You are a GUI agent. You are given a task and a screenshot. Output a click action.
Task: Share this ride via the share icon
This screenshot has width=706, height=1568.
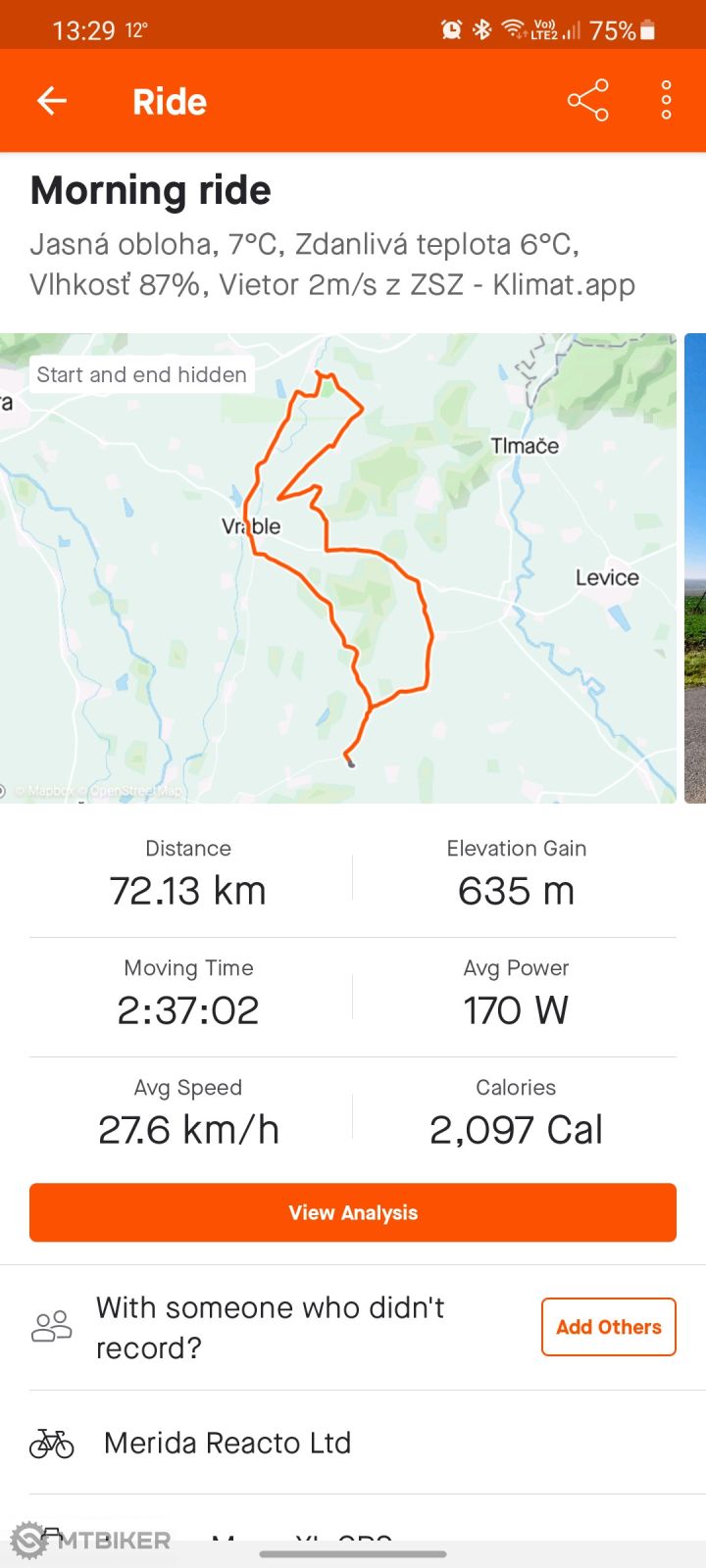586,100
